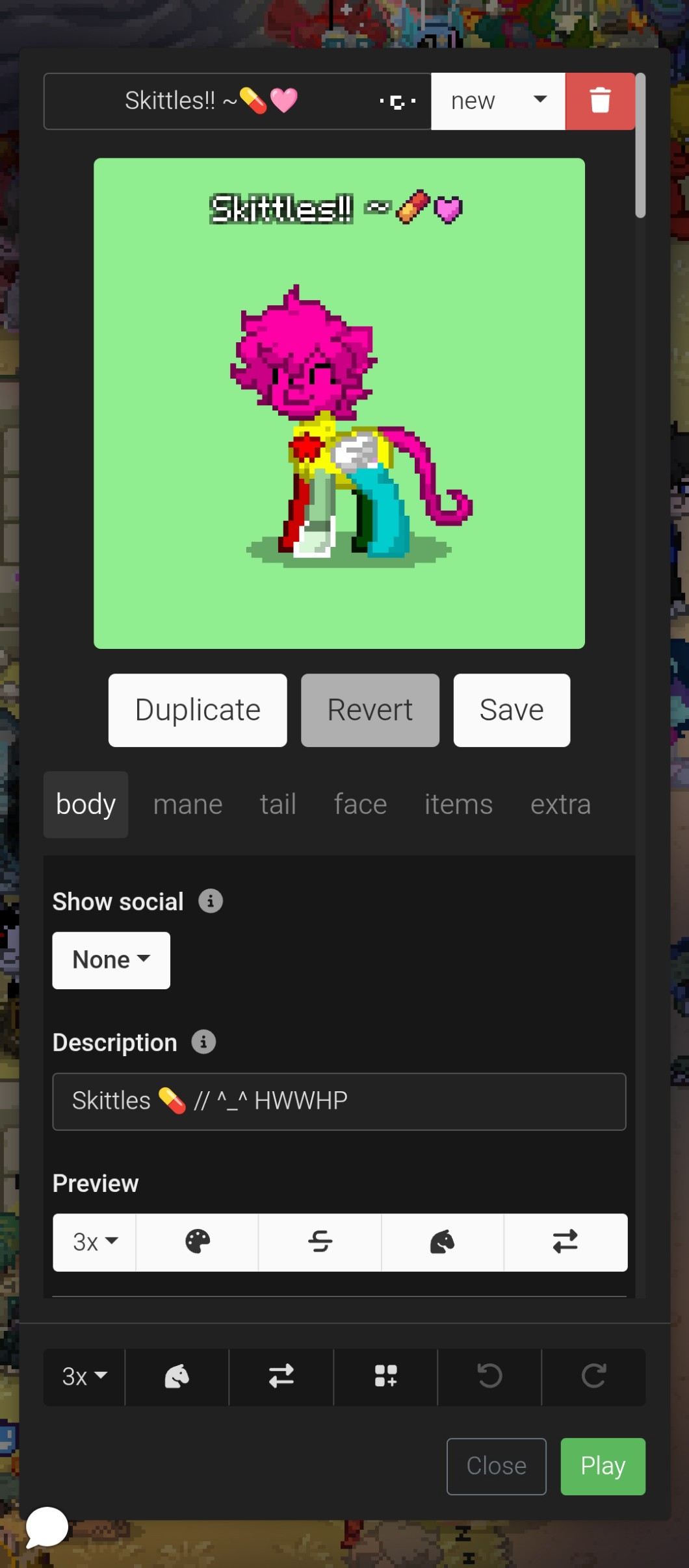Go to the extra tab
Viewport: 689px width, 1568px height.
tap(560, 804)
